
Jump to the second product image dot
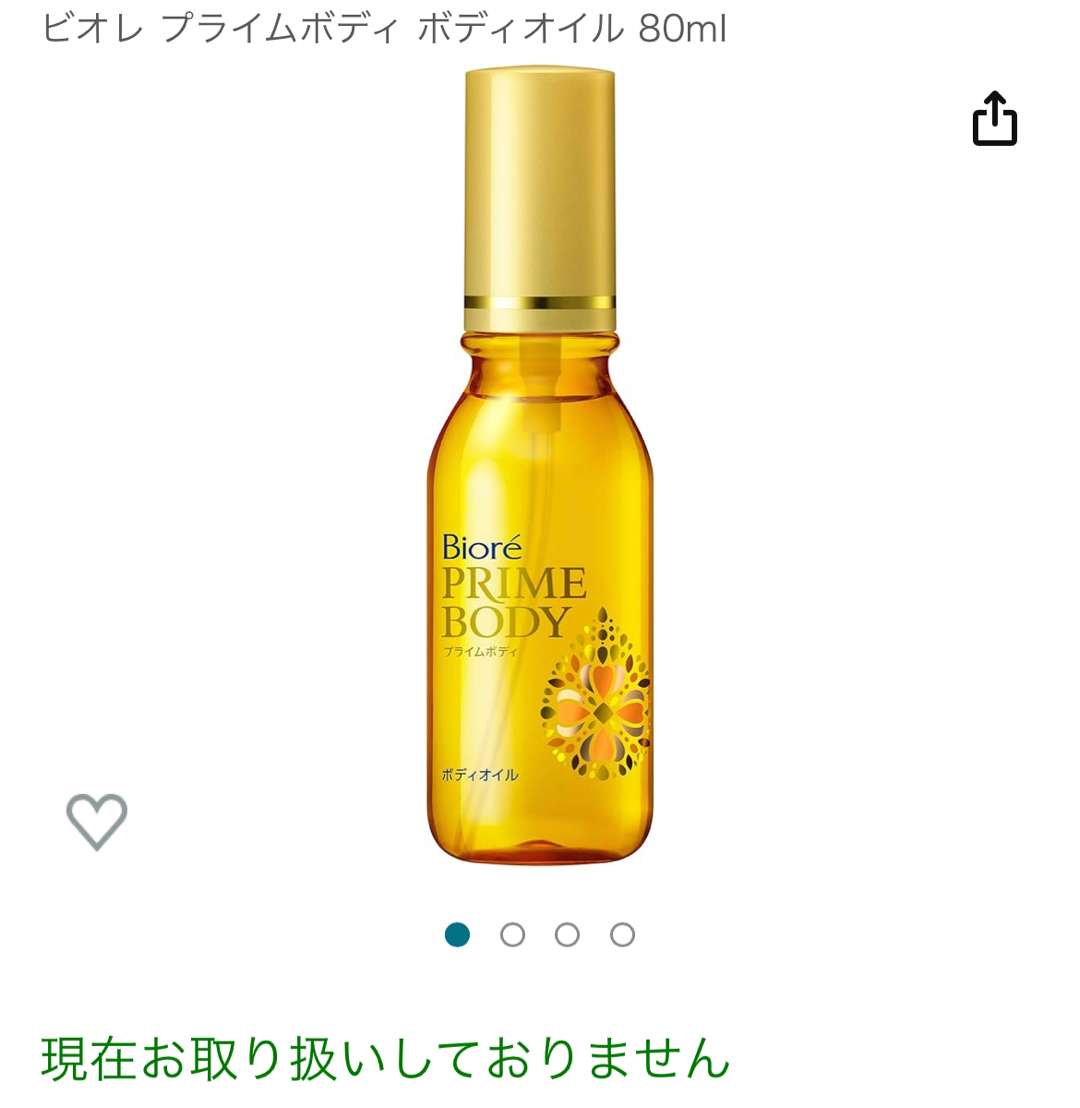click(512, 935)
